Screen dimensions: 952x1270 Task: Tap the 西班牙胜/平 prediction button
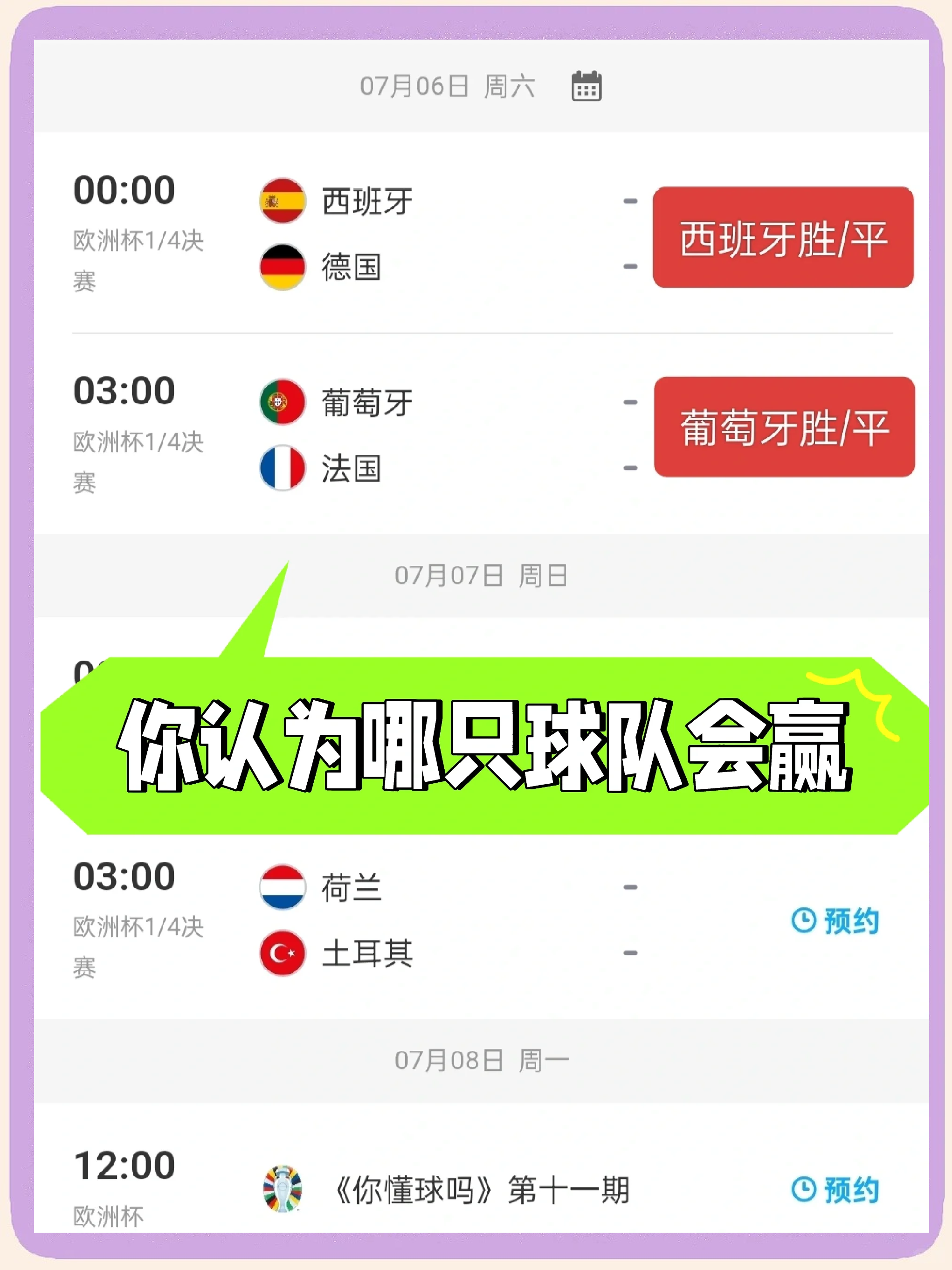[784, 235]
